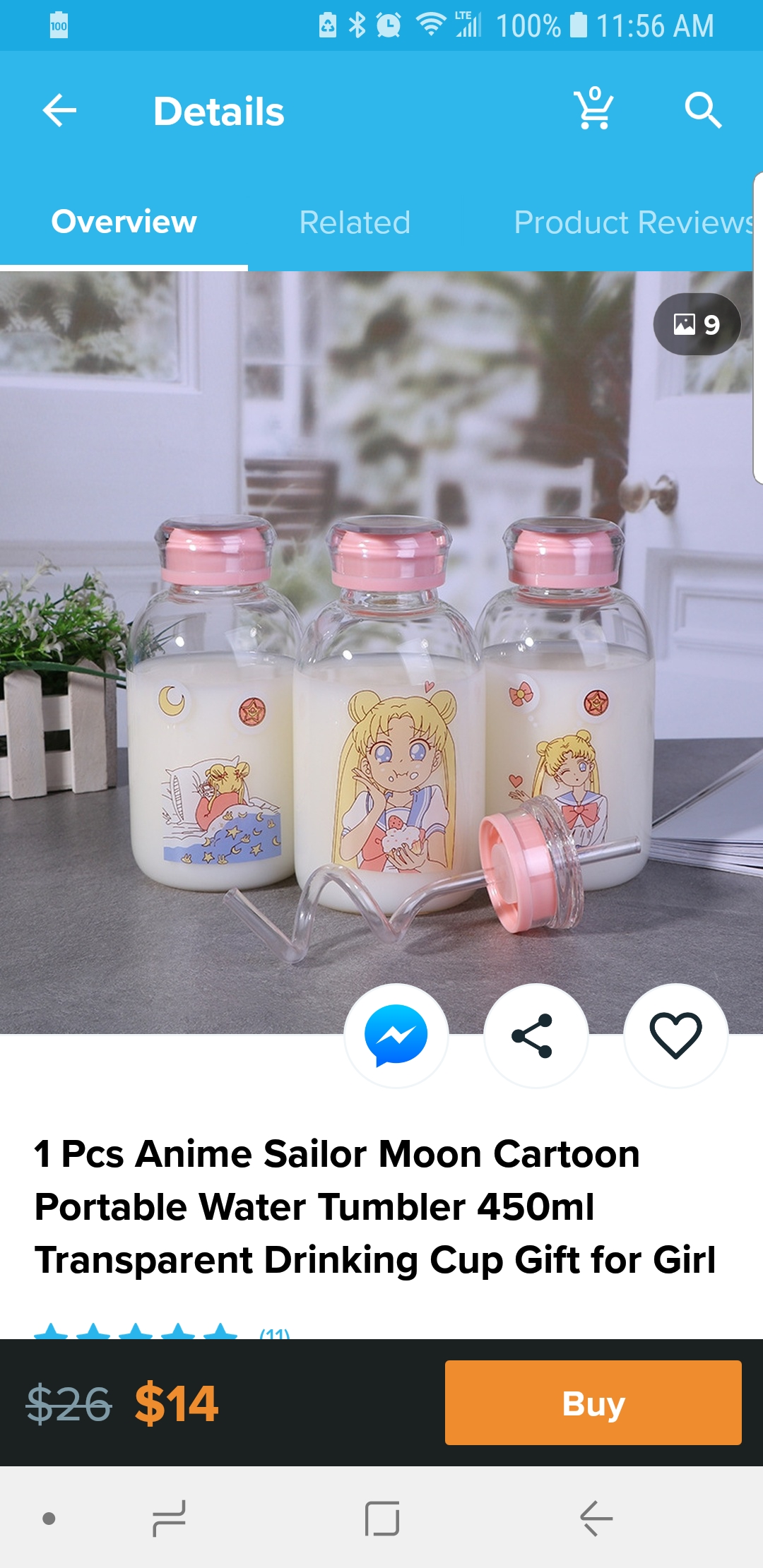Tap the orange Buy button
The width and height of the screenshot is (763, 1568).
(593, 1403)
